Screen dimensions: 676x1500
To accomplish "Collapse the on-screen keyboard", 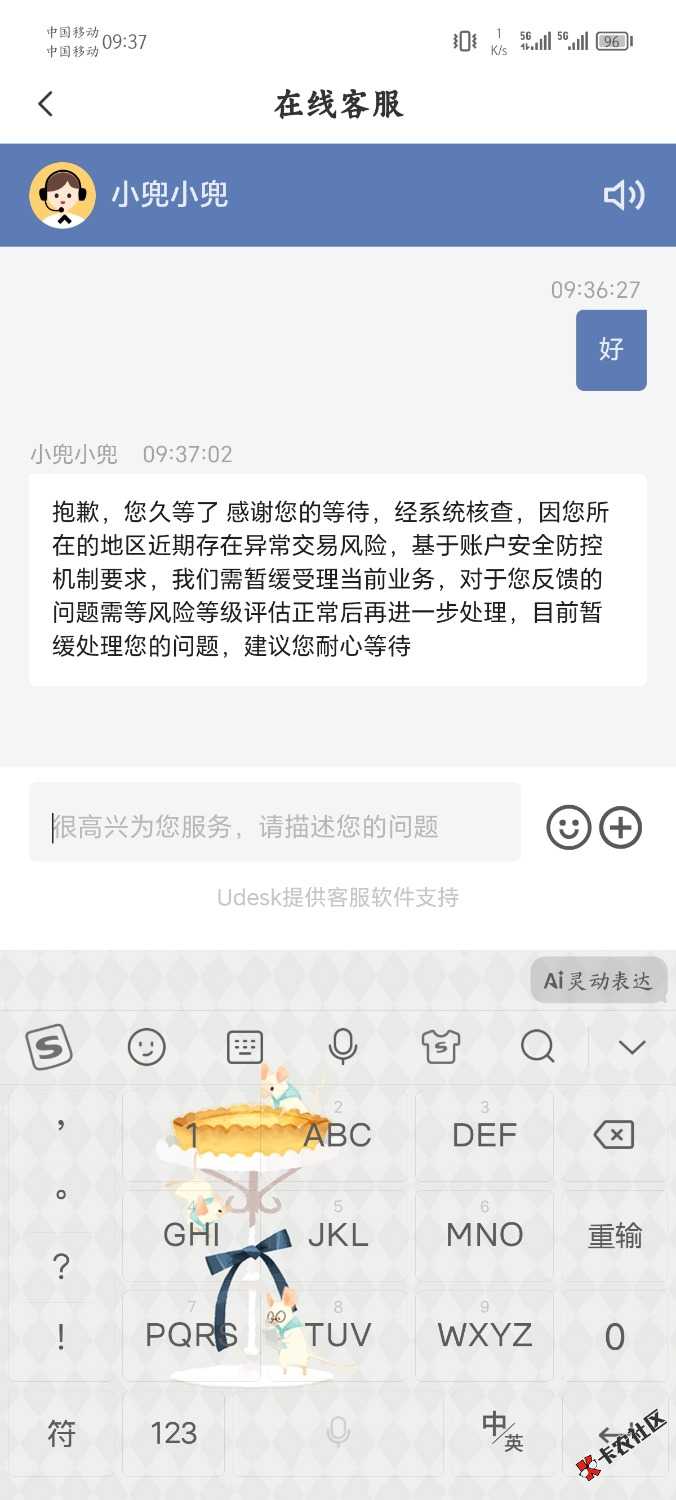I will [632, 1047].
